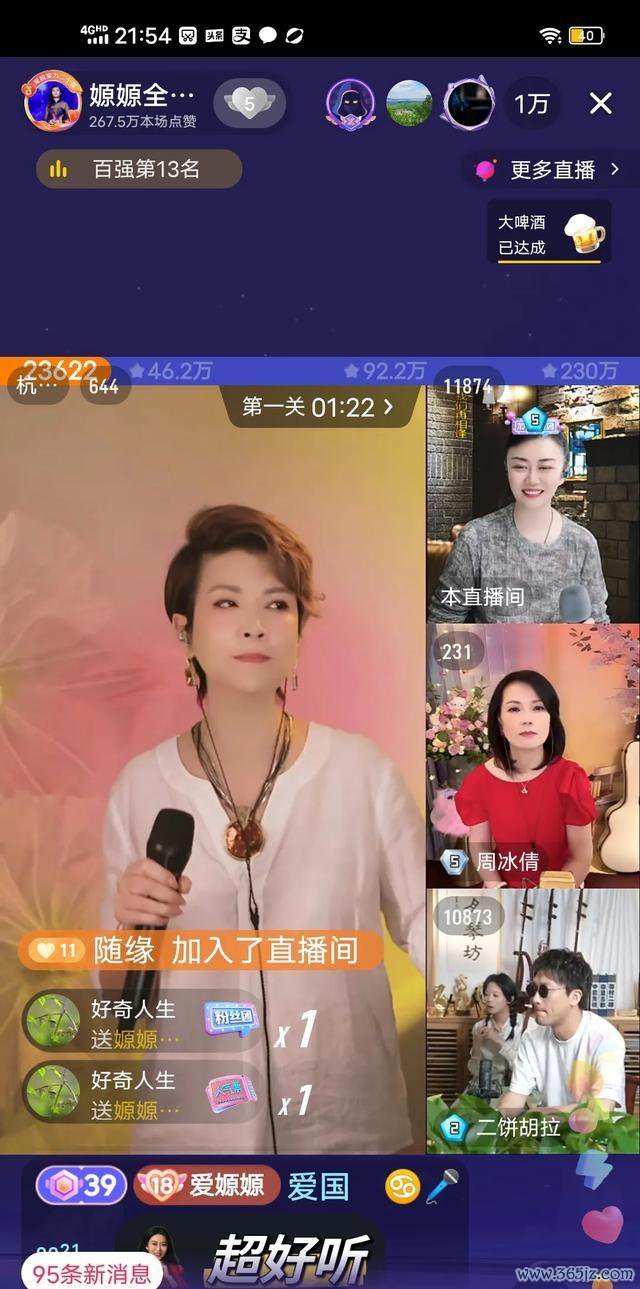Open 更多直播 for more streams
Screen dimensions: 640x1289
551,170
